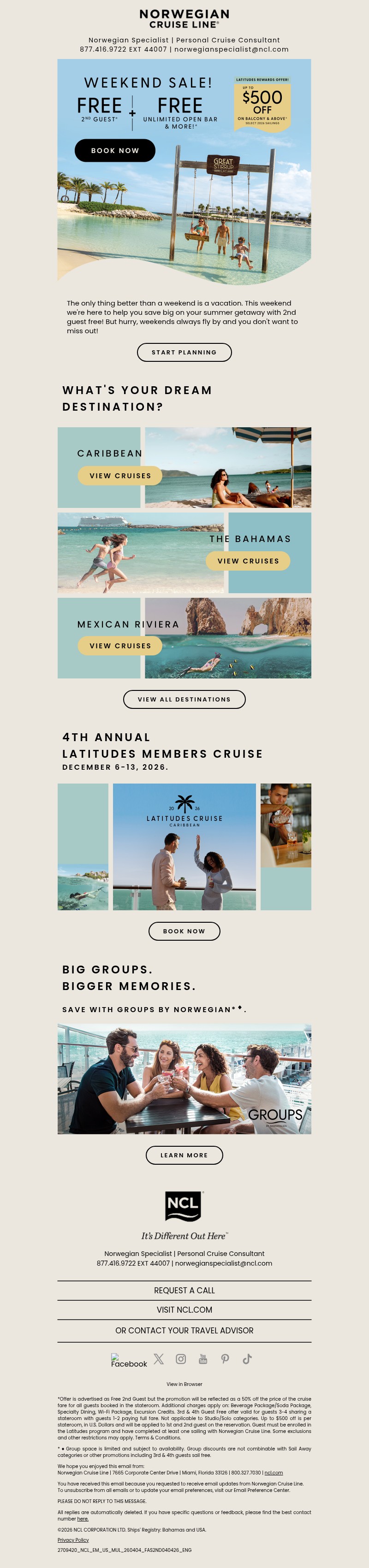Open Norwegian's YouTube channel
This screenshot has width=369, height=1568.
203,1359
